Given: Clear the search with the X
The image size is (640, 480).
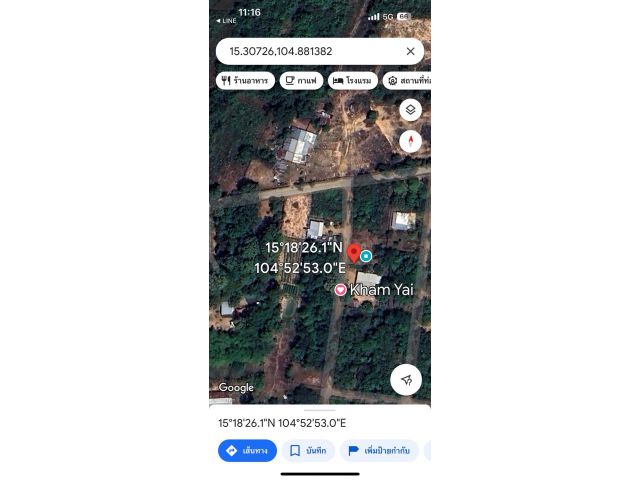Looking at the screenshot, I should point(410,51).
